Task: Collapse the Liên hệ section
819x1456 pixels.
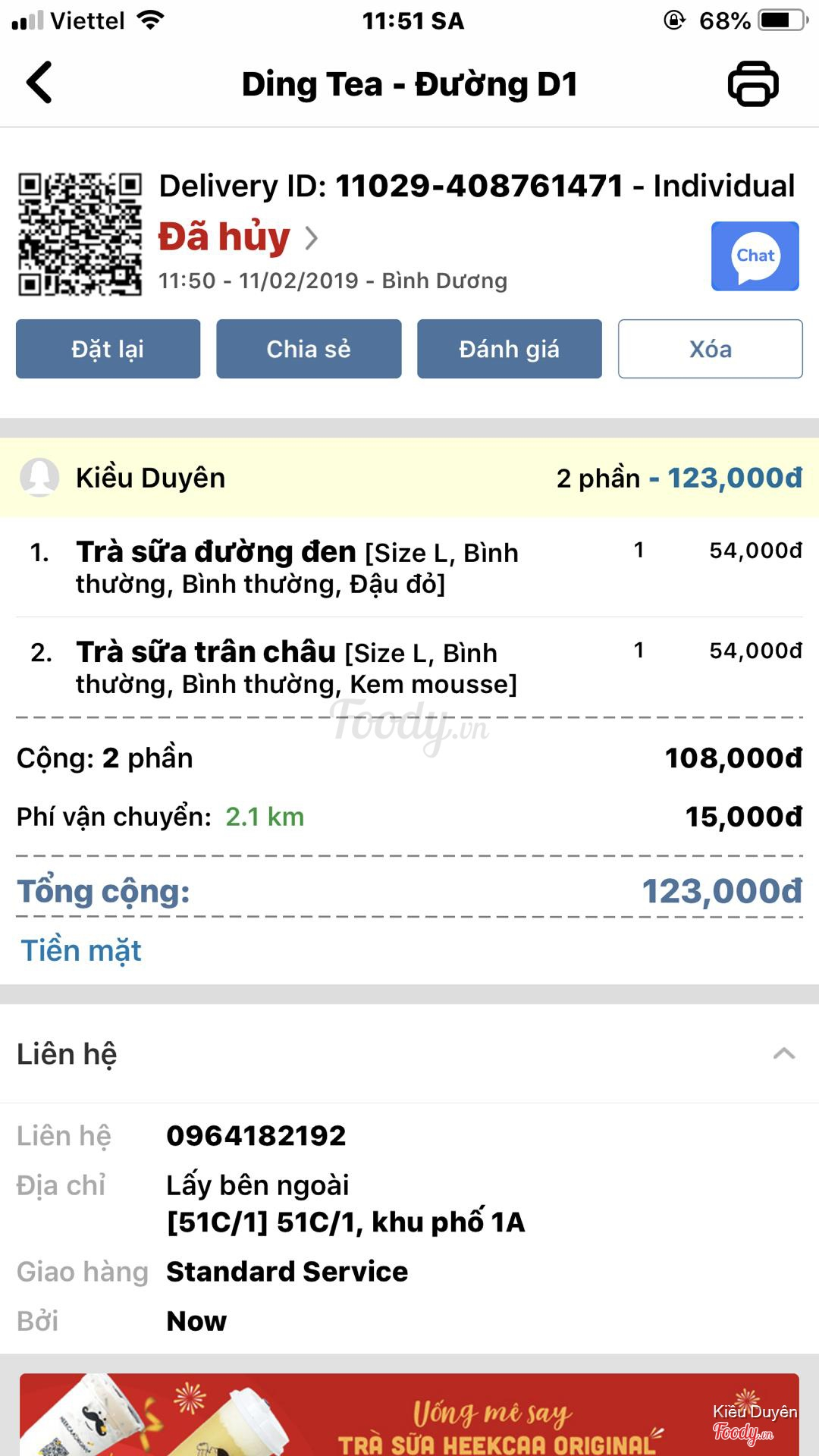Action: point(783,1053)
